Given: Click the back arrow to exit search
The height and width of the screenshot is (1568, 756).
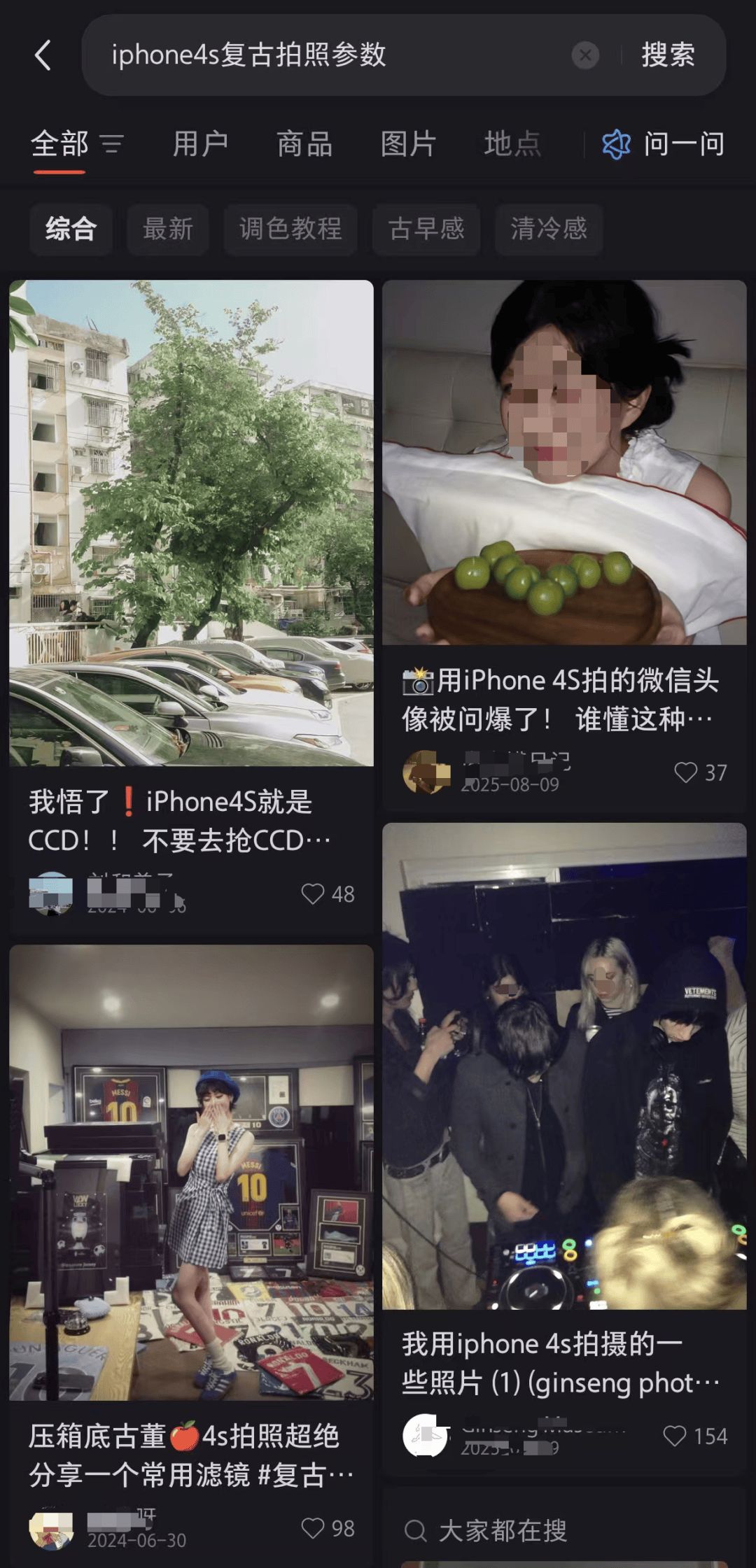Looking at the screenshot, I should [42, 56].
